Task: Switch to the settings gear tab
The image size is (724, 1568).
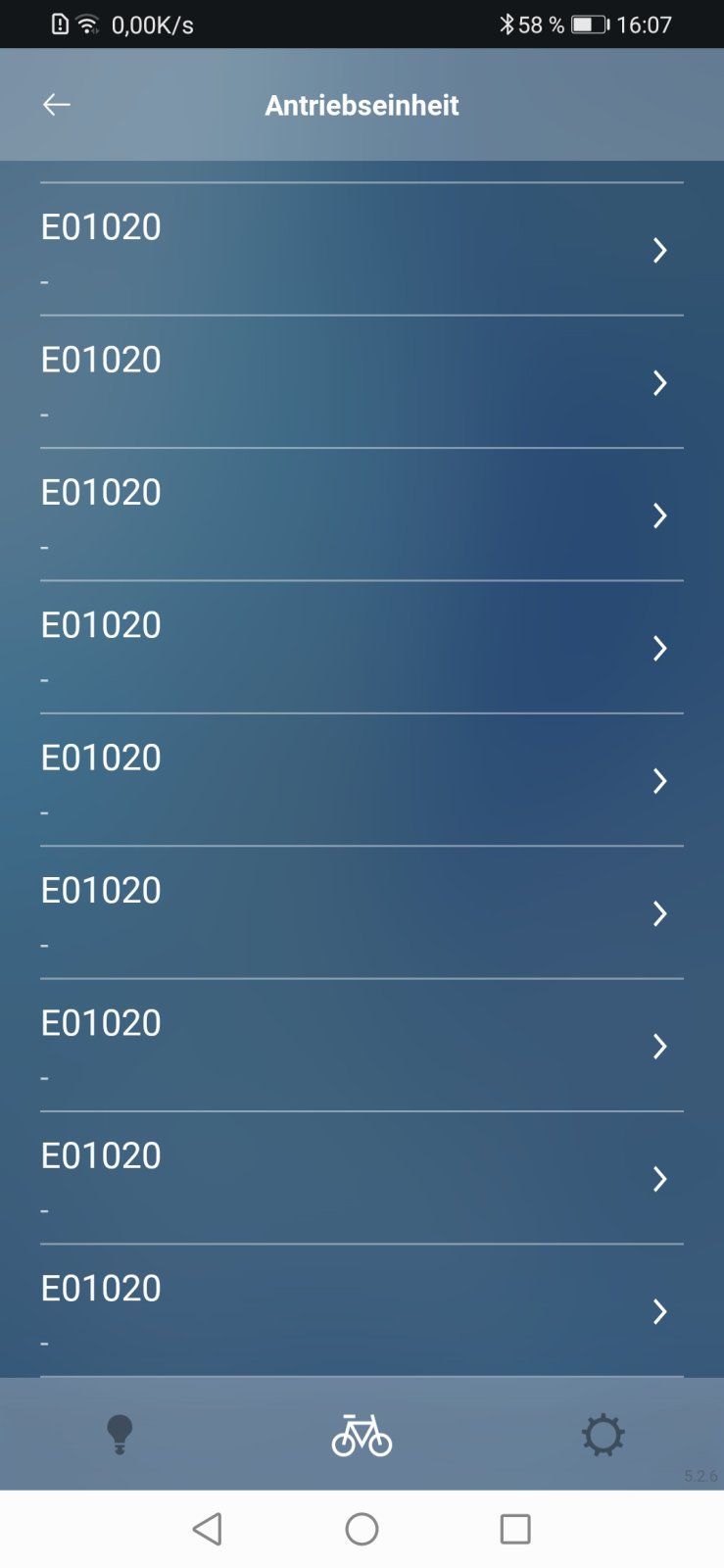Action: tap(603, 1435)
